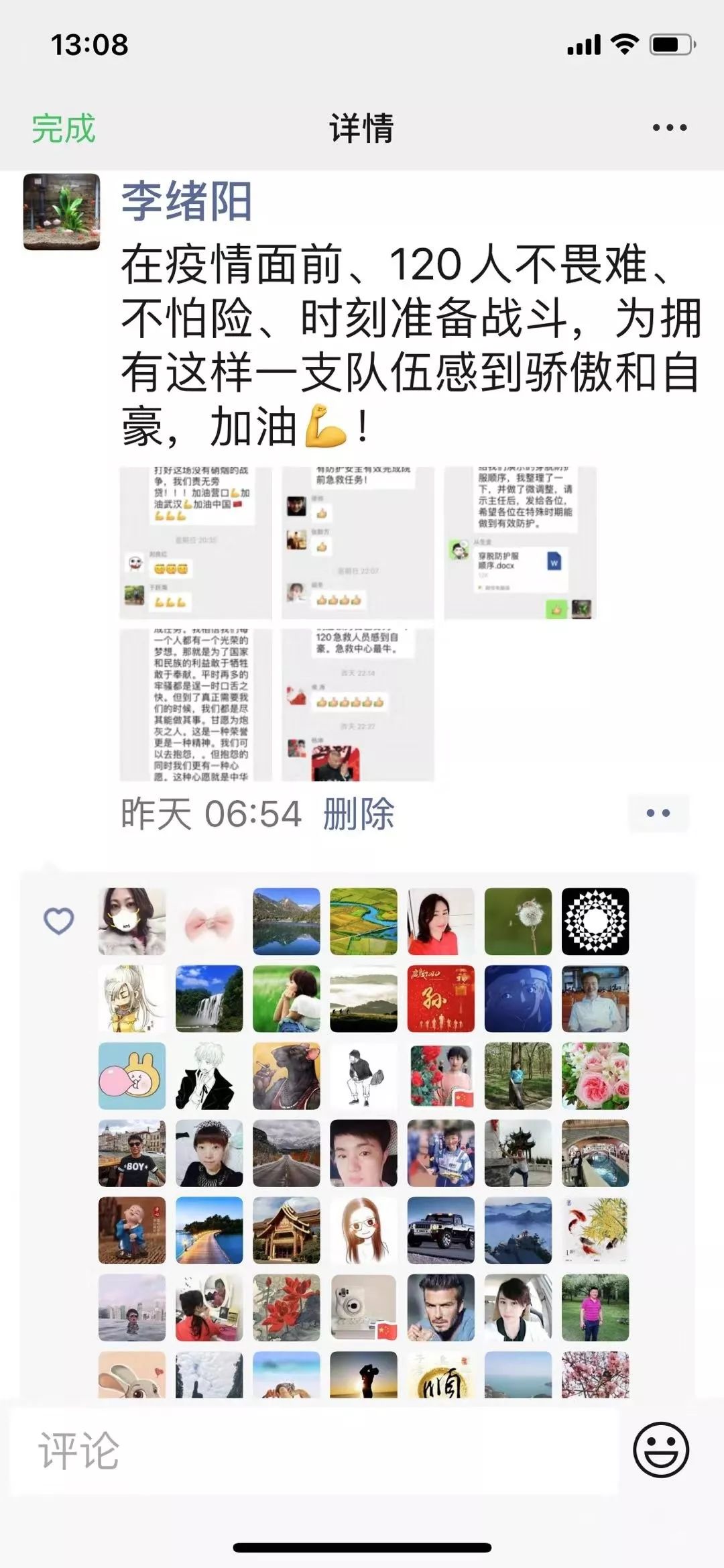724x1568 pixels.
Task: Open the liker wearing the BOY t-shirt
Action: tap(132, 1153)
